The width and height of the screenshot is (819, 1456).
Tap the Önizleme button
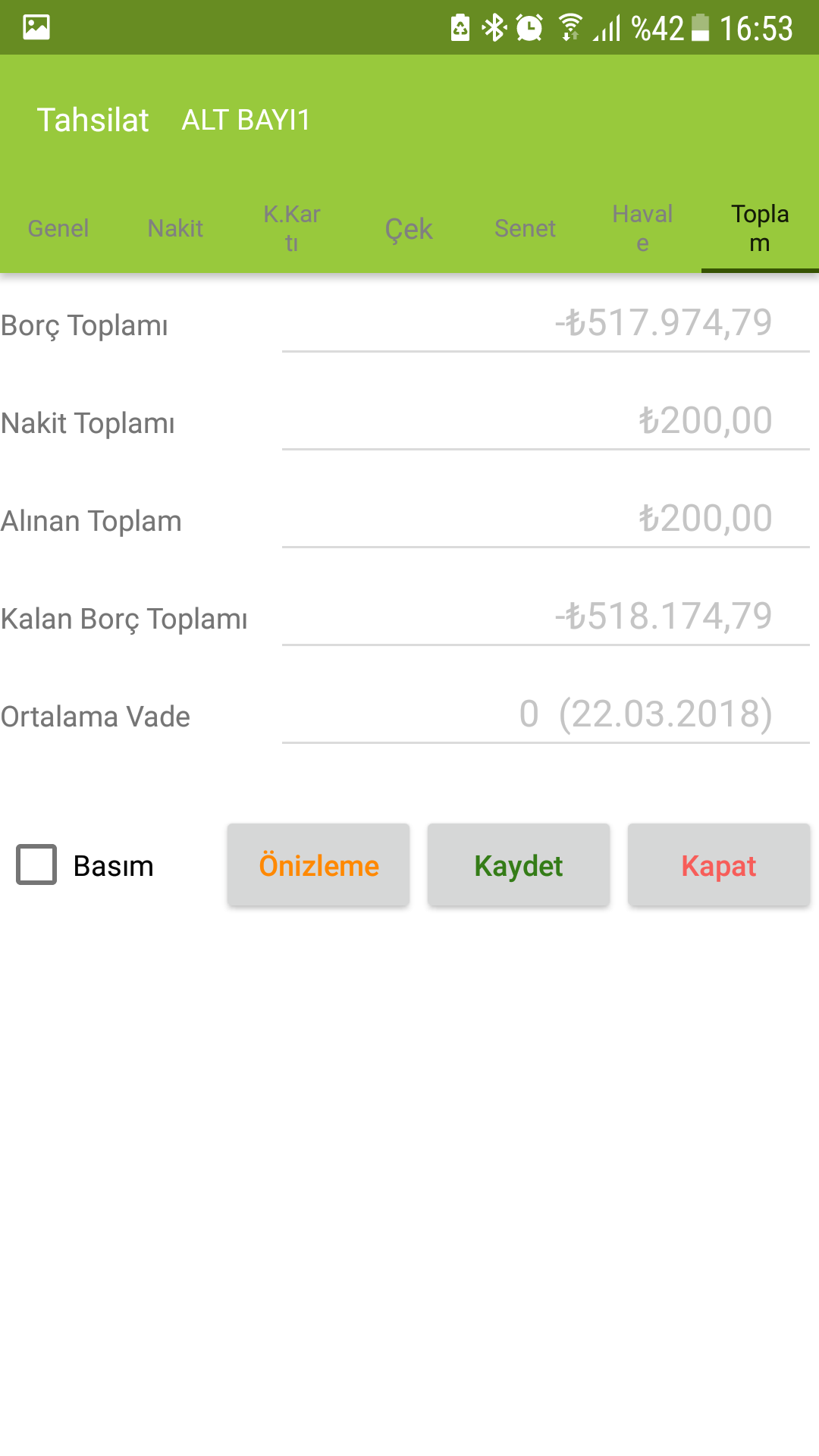click(x=318, y=865)
